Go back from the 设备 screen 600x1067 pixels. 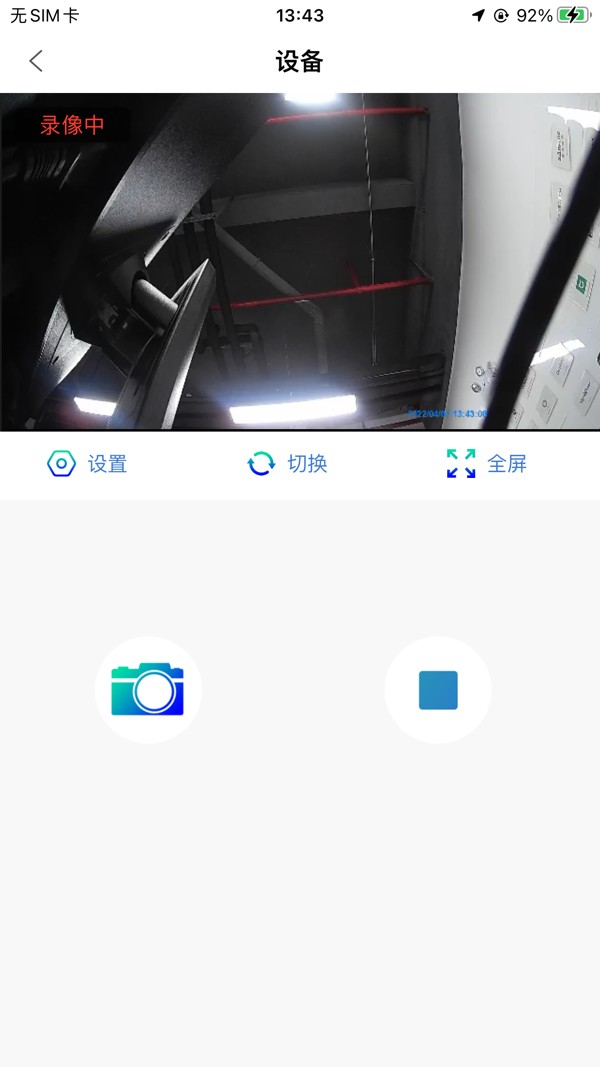pyautogui.click(x=36, y=61)
